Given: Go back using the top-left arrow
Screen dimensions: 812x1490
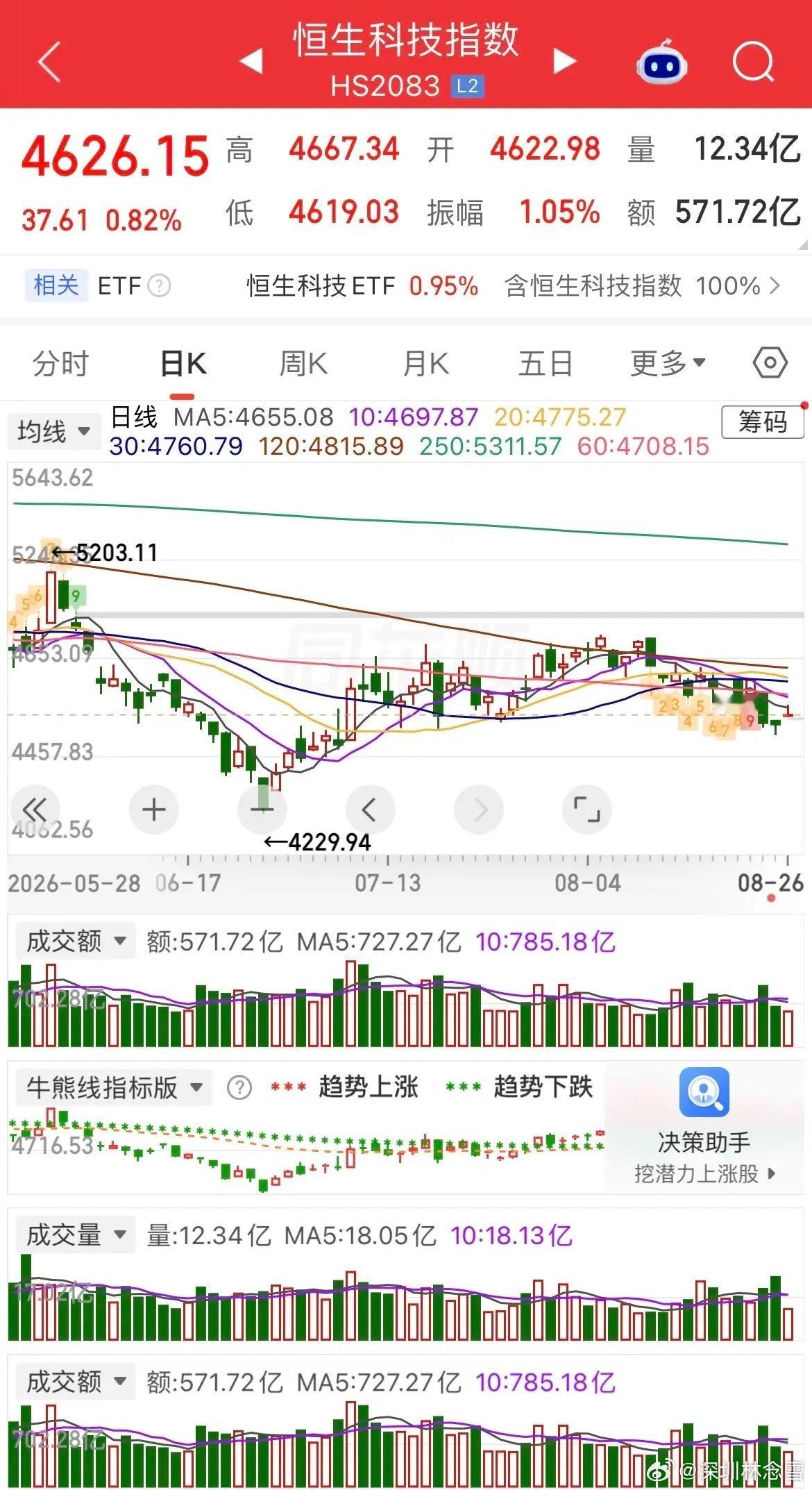Looking at the screenshot, I should point(50,61).
